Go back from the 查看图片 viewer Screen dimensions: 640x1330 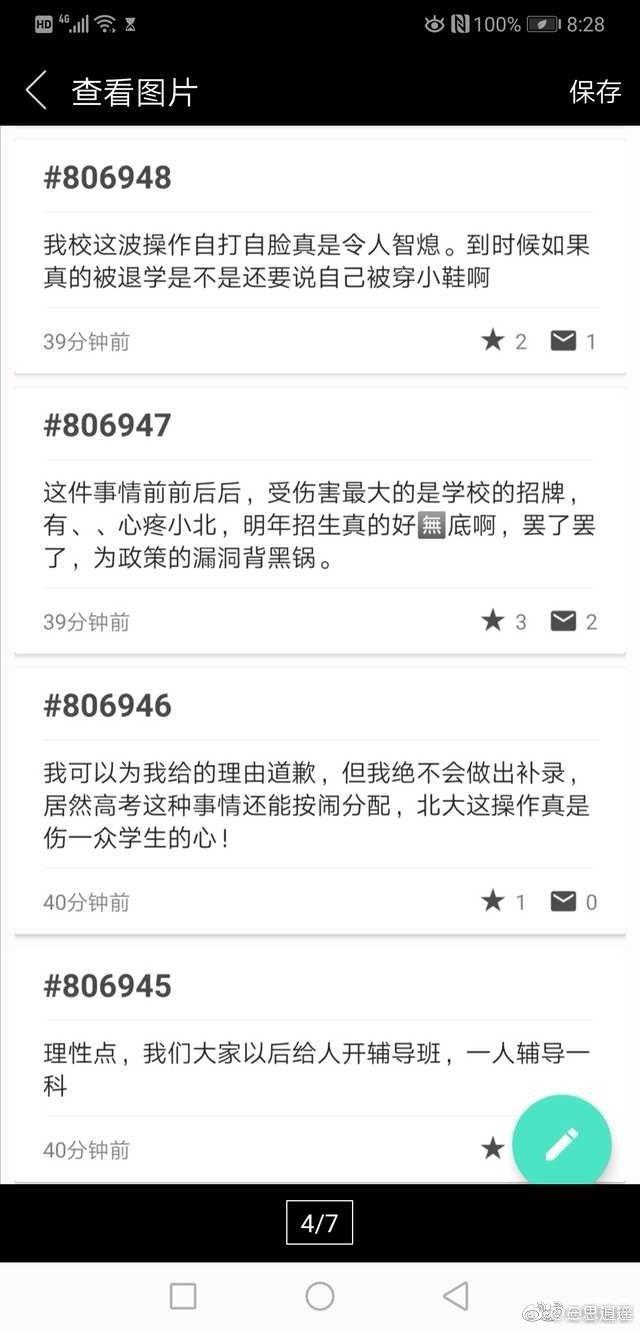pyautogui.click(x=36, y=90)
